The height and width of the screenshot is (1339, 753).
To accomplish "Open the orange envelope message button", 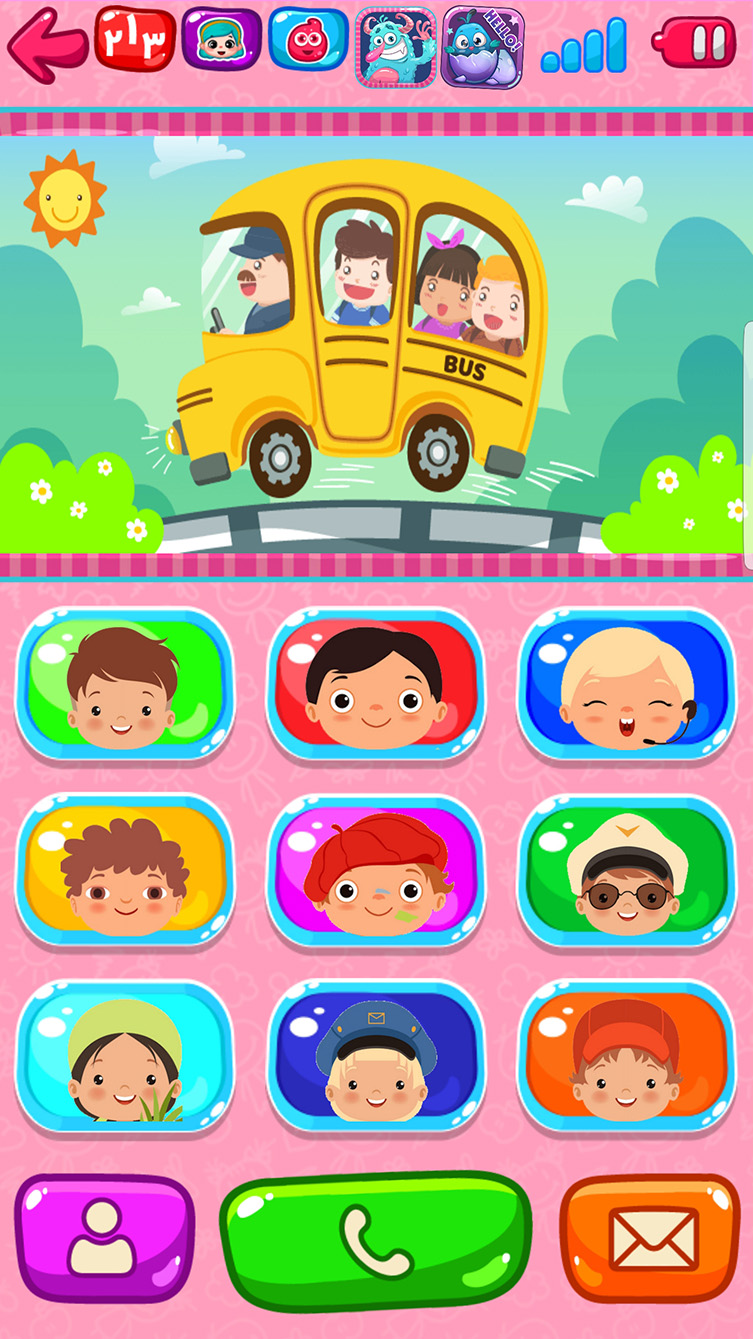I will (x=650, y=1236).
